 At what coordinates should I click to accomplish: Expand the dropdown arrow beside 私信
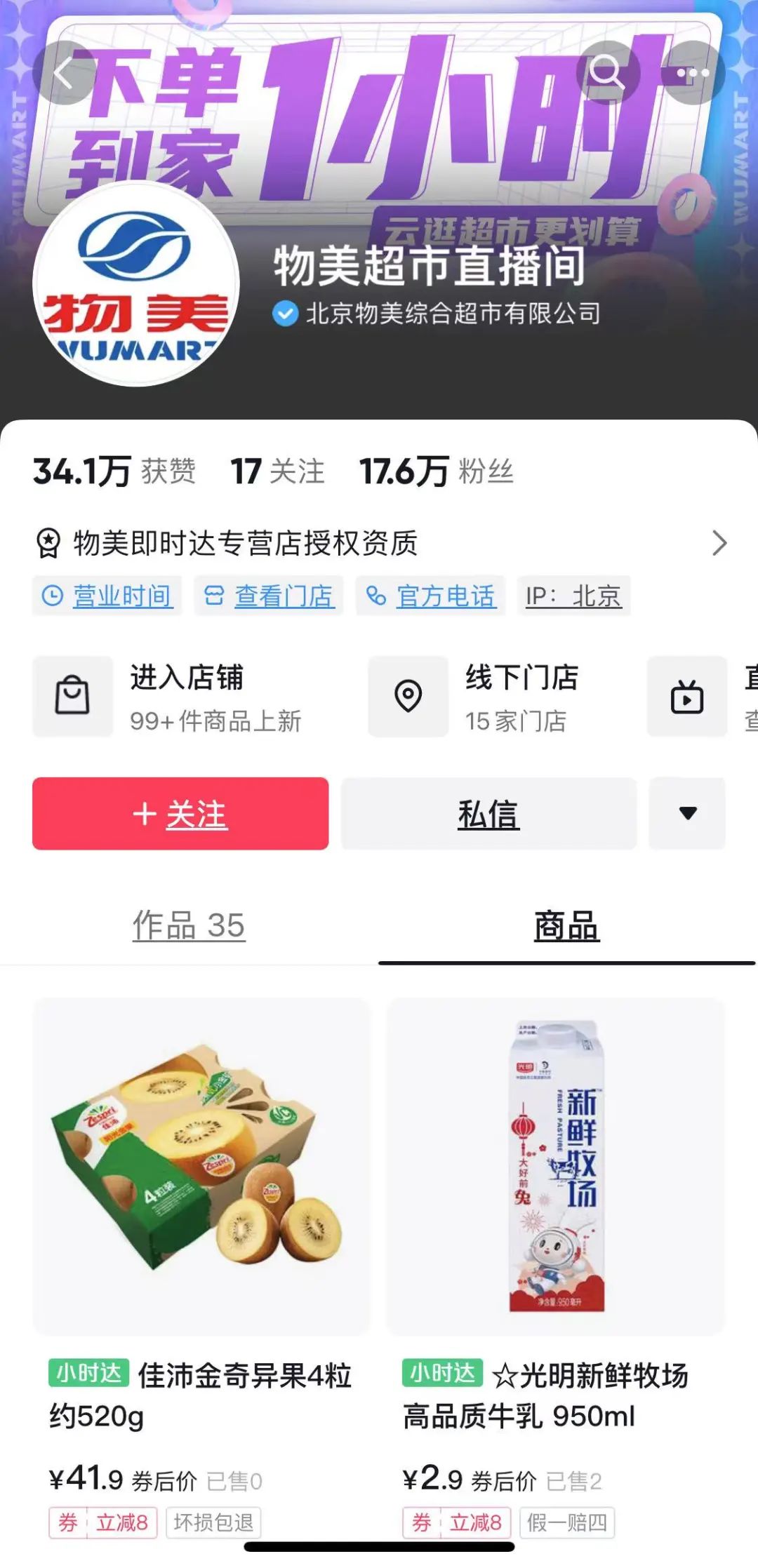tap(687, 814)
